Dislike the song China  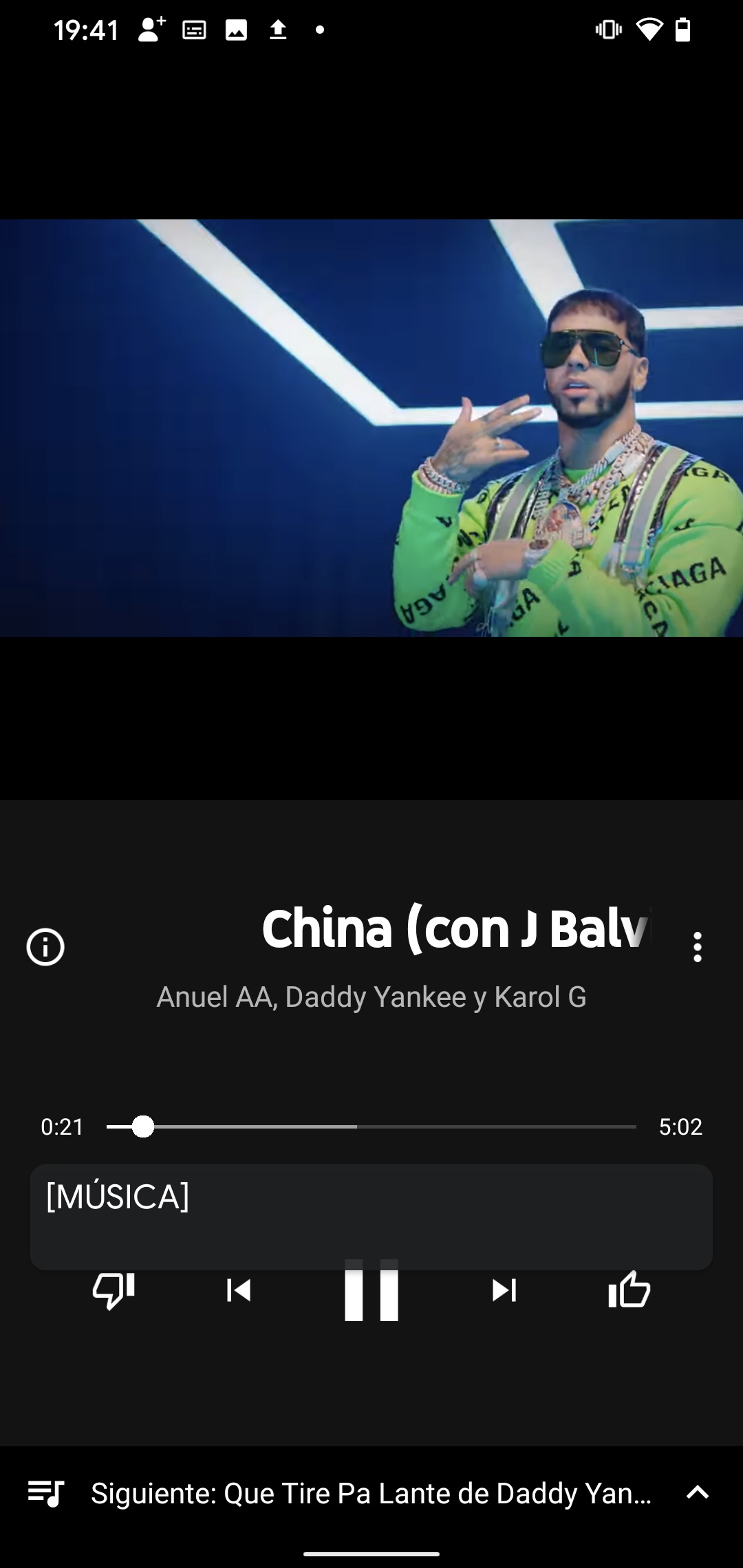pos(114,1290)
